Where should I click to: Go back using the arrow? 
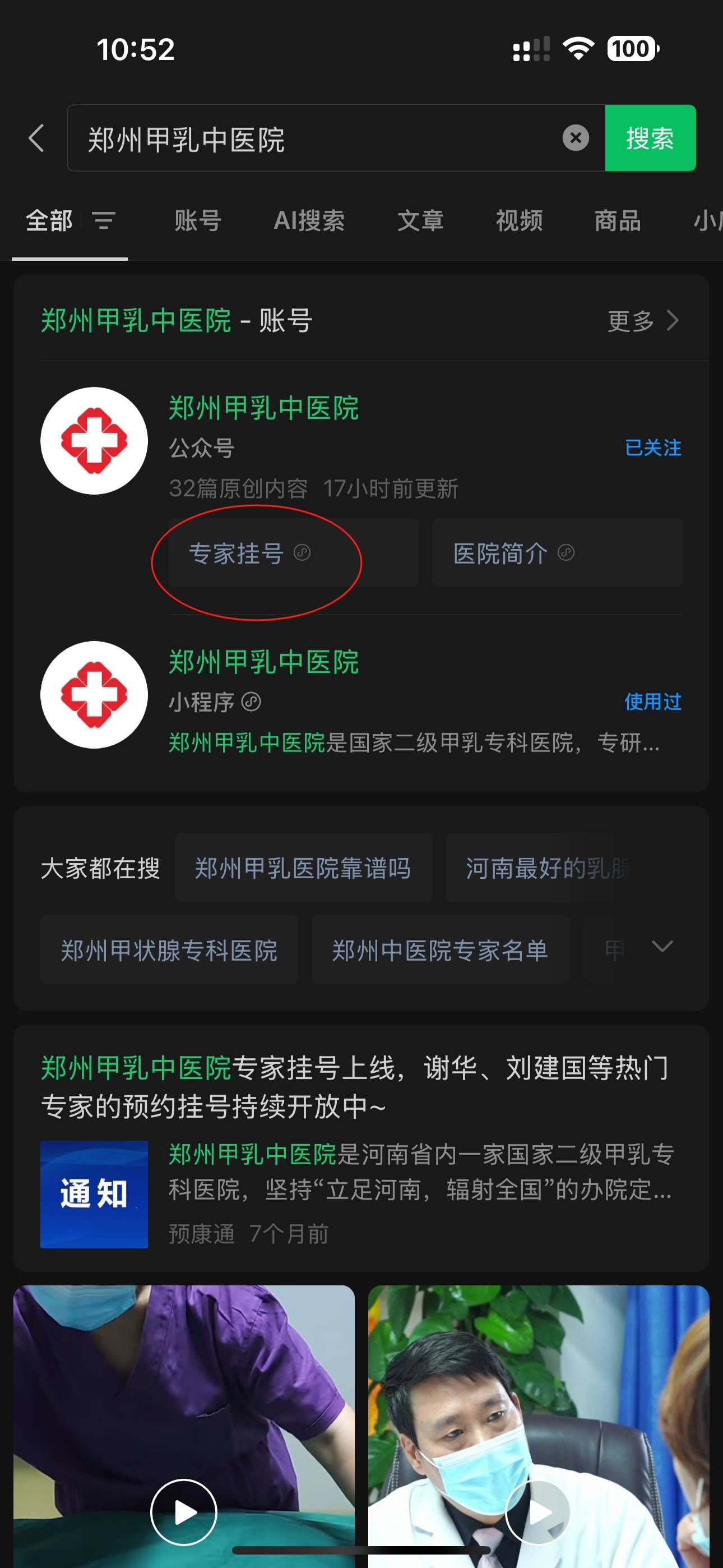tap(36, 138)
